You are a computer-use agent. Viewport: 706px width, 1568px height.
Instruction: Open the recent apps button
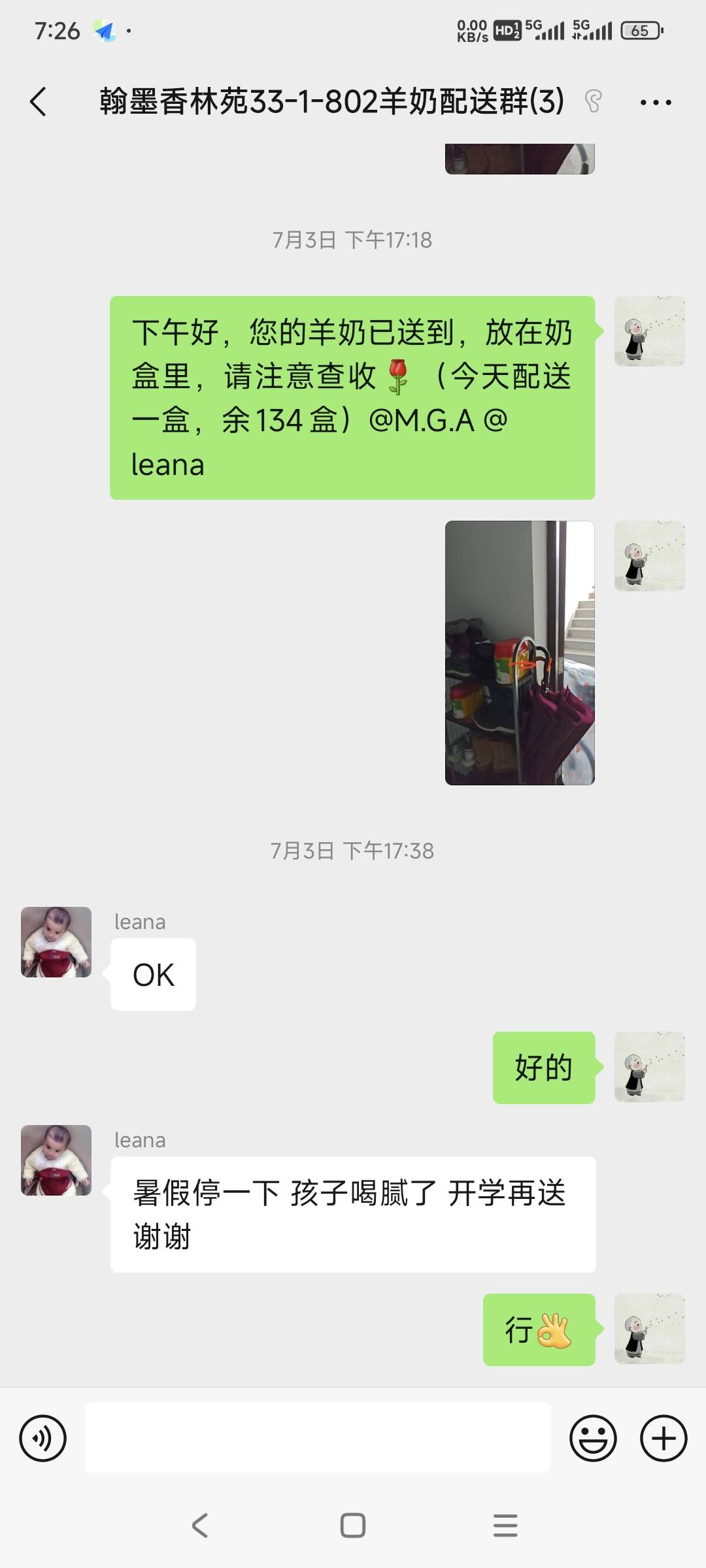(x=505, y=1526)
